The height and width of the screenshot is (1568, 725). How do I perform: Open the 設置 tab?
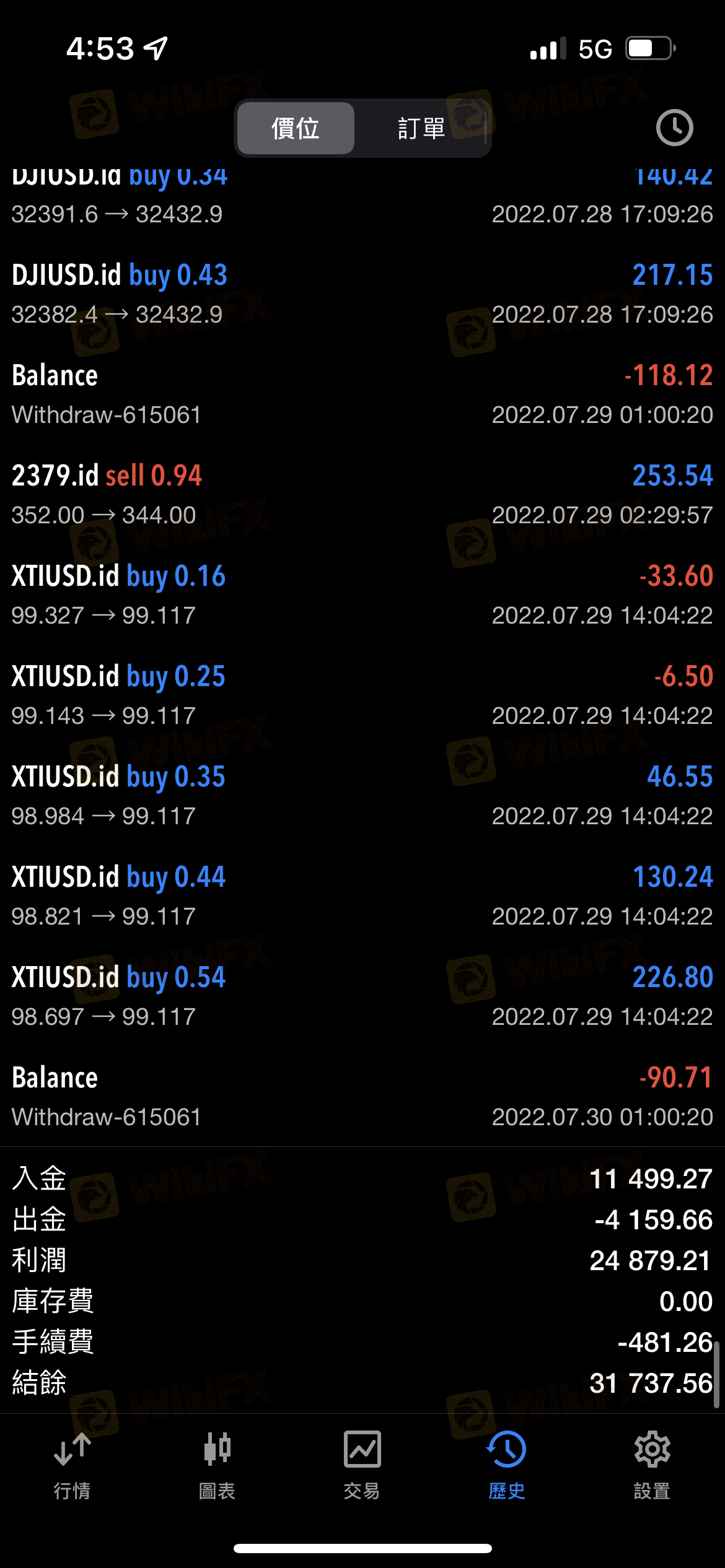pyautogui.click(x=652, y=1465)
